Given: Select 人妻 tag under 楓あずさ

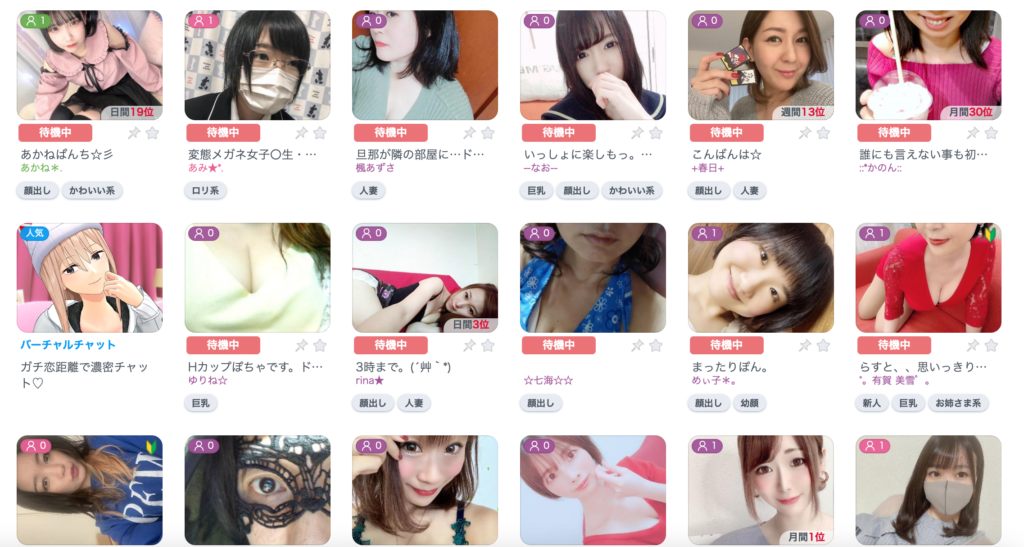Looking at the screenshot, I should [x=368, y=191].
